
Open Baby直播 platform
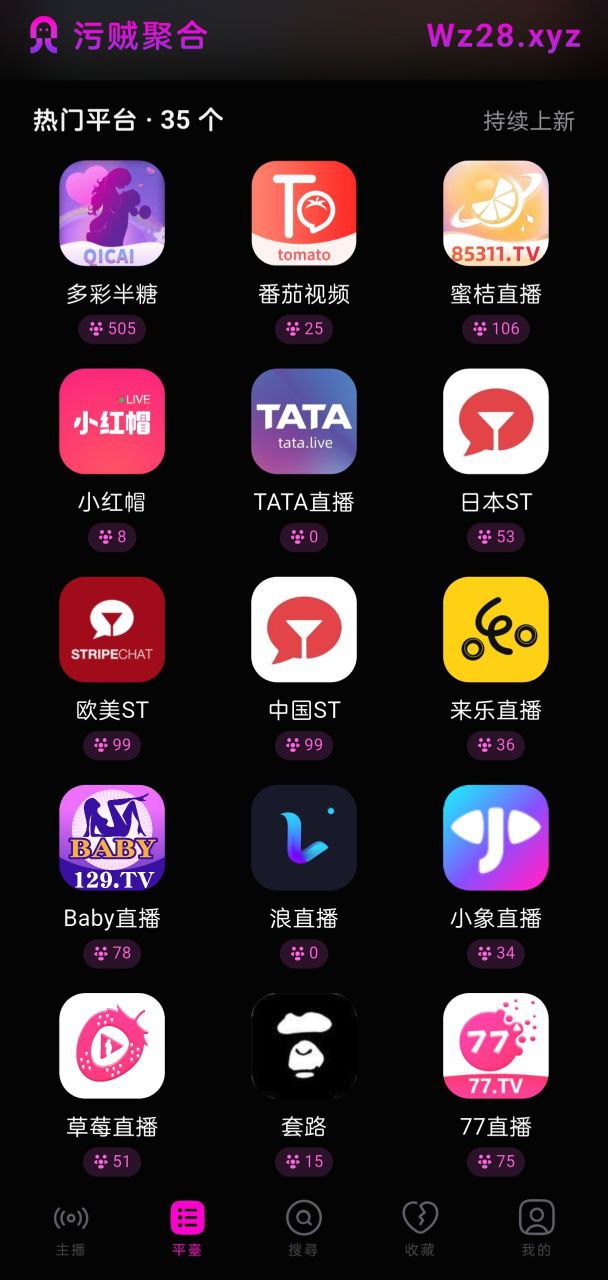coord(112,837)
